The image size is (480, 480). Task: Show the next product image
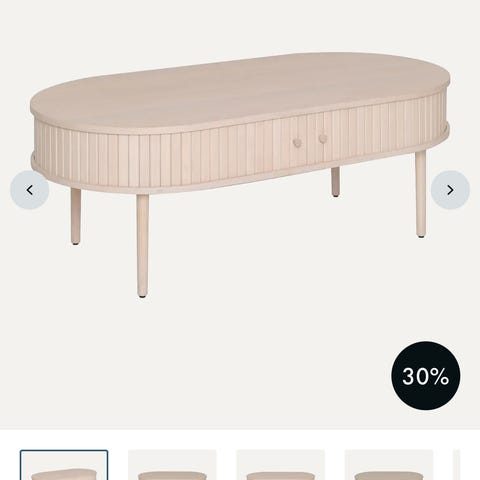click(450, 190)
